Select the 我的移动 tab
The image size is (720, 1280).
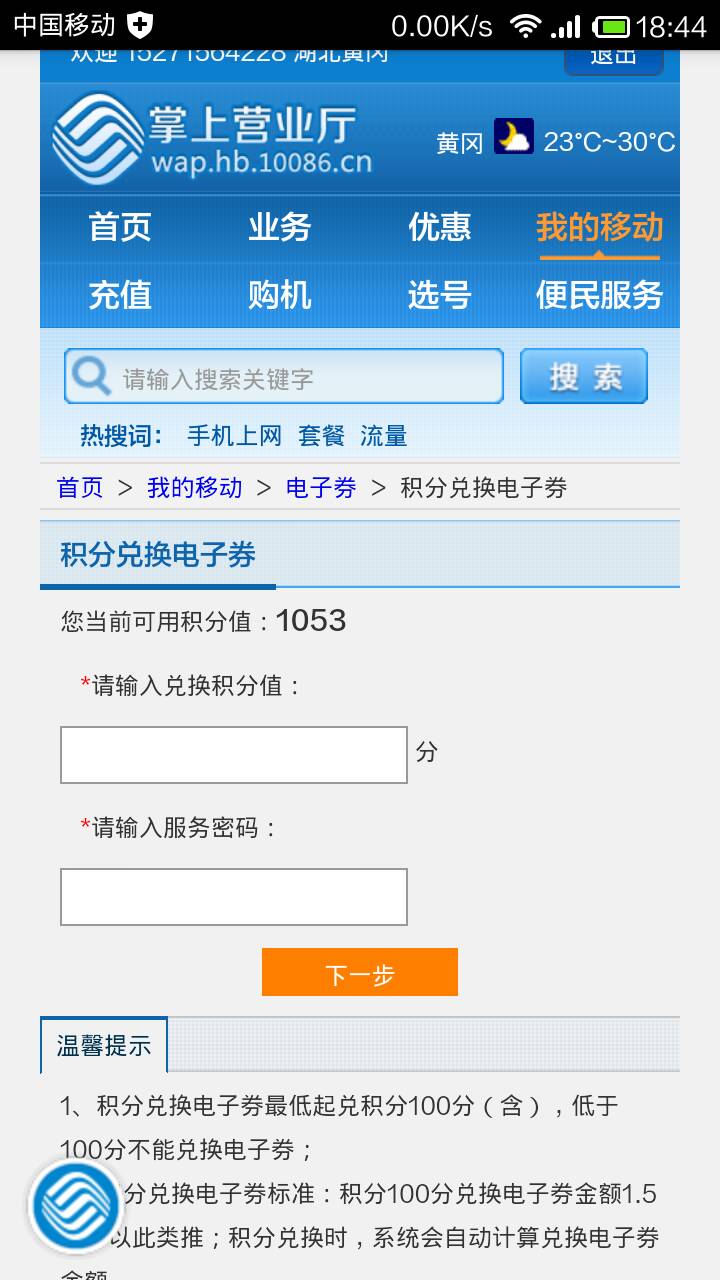pos(600,227)
